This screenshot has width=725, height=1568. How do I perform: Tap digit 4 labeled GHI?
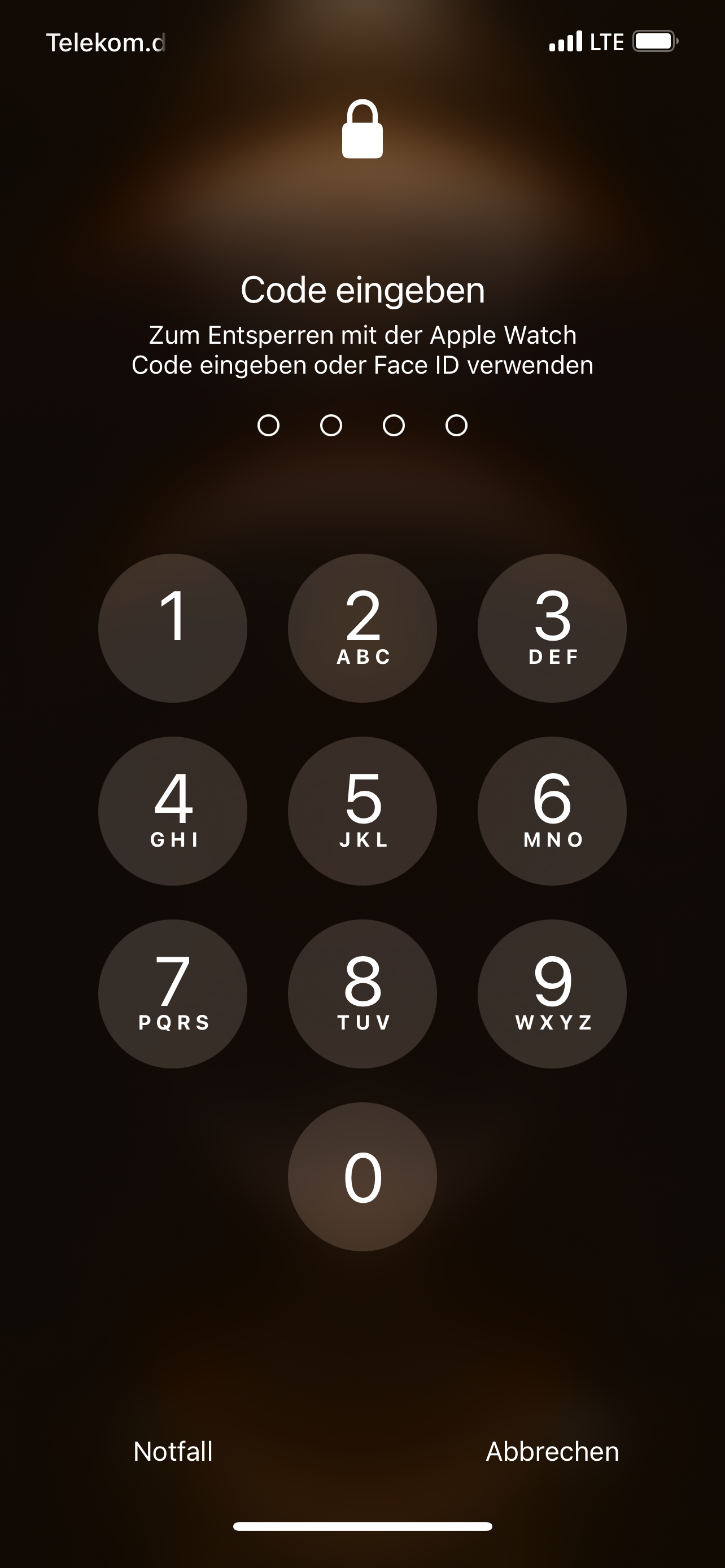coord(172,809)
